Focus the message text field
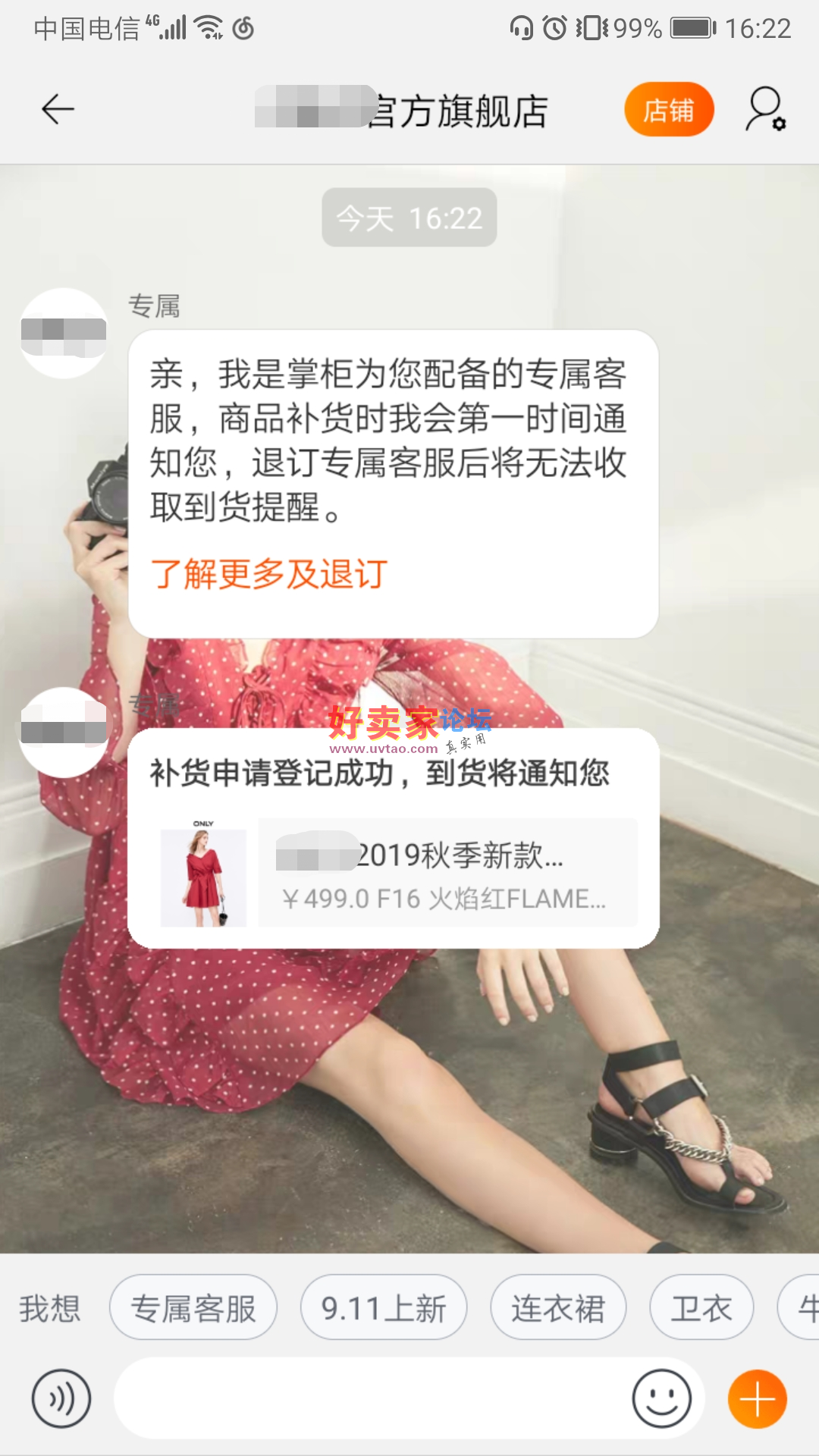The height and width of the screenshot is (1456, 819). pos(372,1399)
